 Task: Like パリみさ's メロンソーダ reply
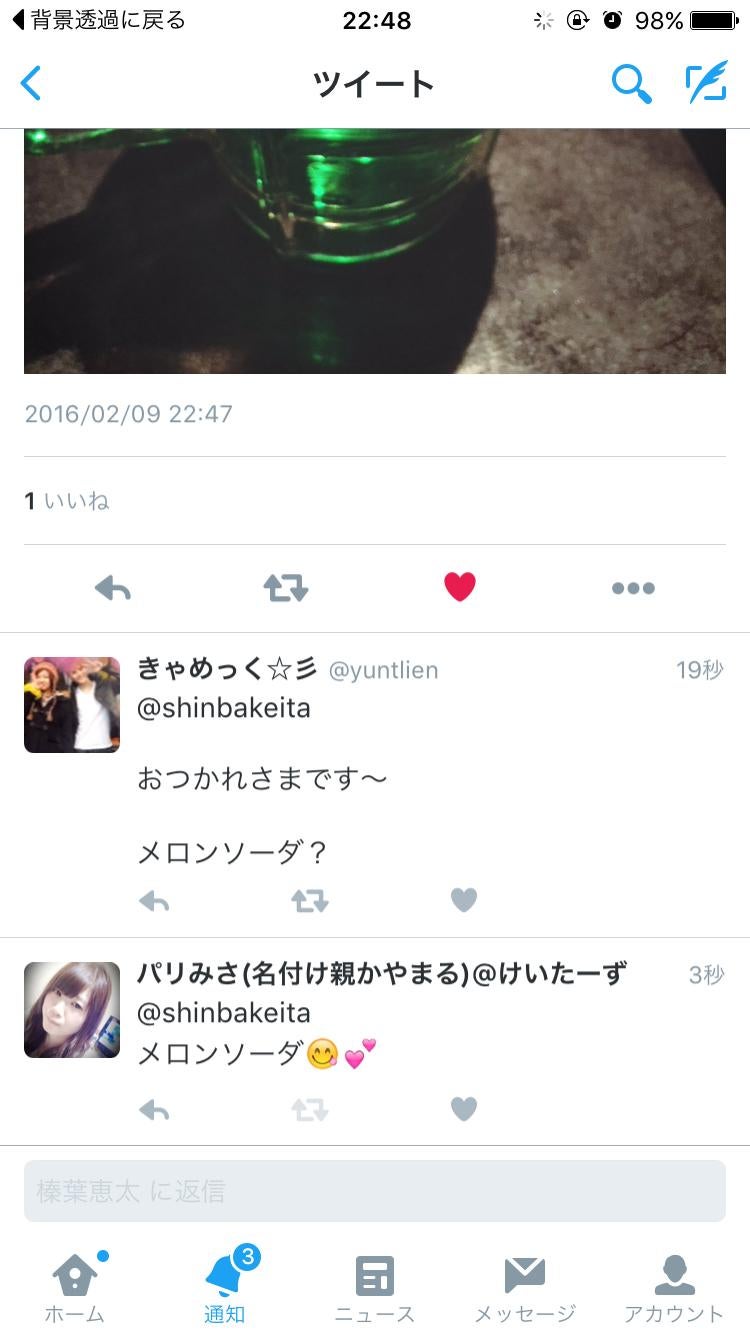(x=464, y=1109)
